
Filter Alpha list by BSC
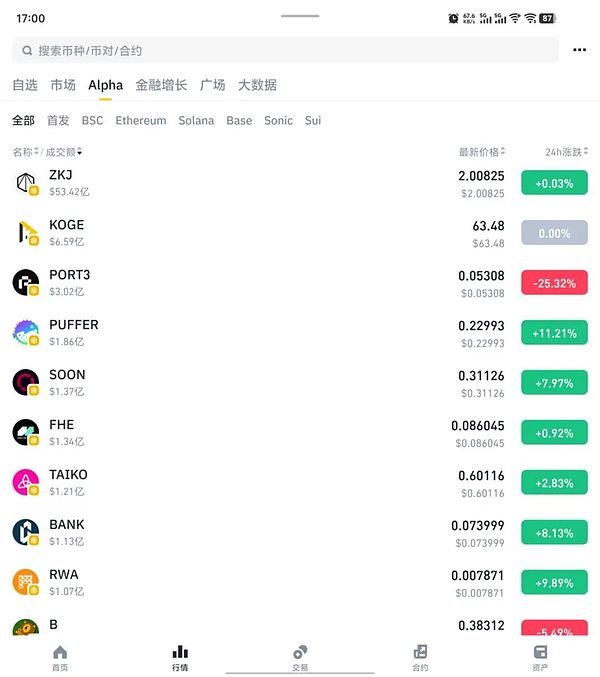92,120
